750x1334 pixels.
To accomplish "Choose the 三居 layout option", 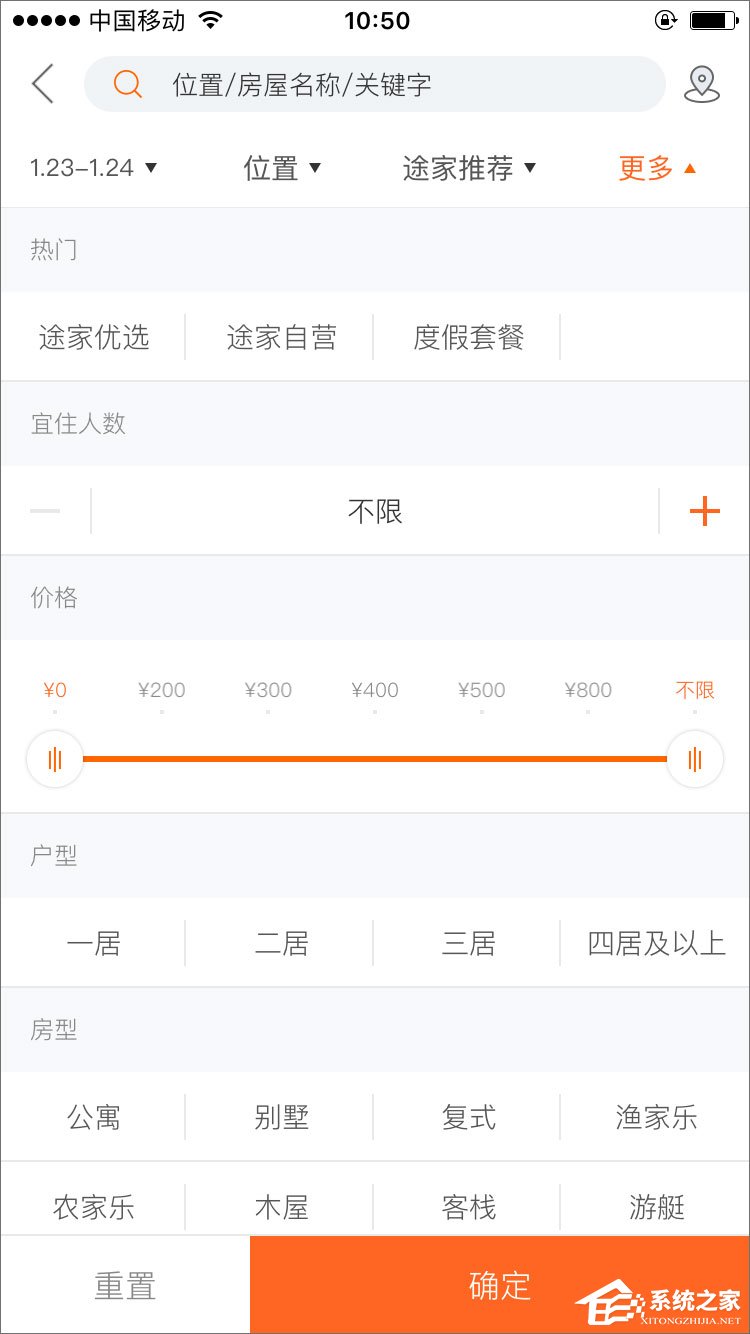I will 468,943.
